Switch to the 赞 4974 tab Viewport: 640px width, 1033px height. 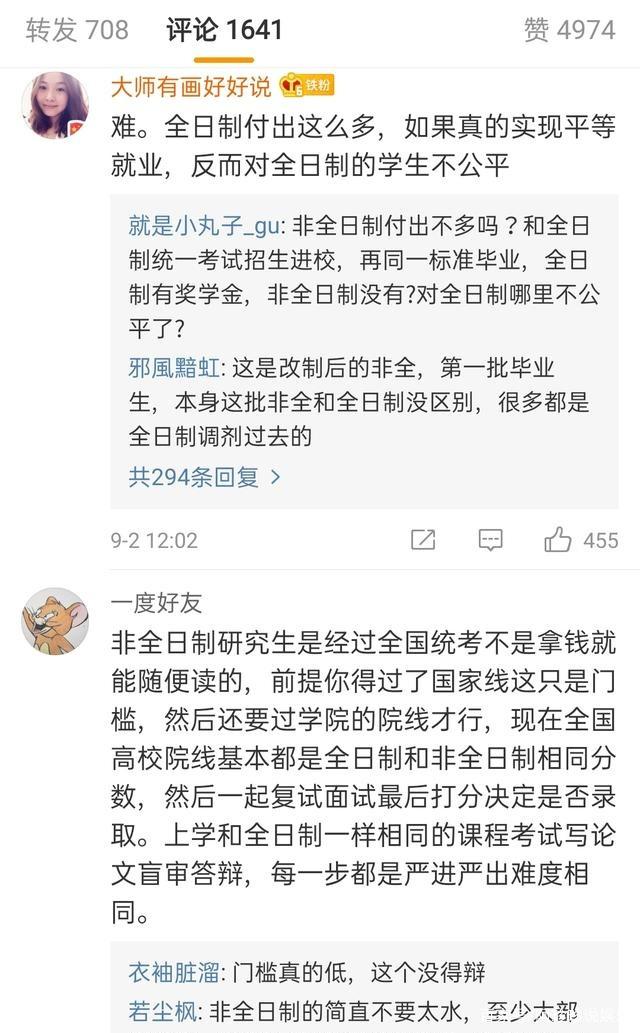[569, 30]
